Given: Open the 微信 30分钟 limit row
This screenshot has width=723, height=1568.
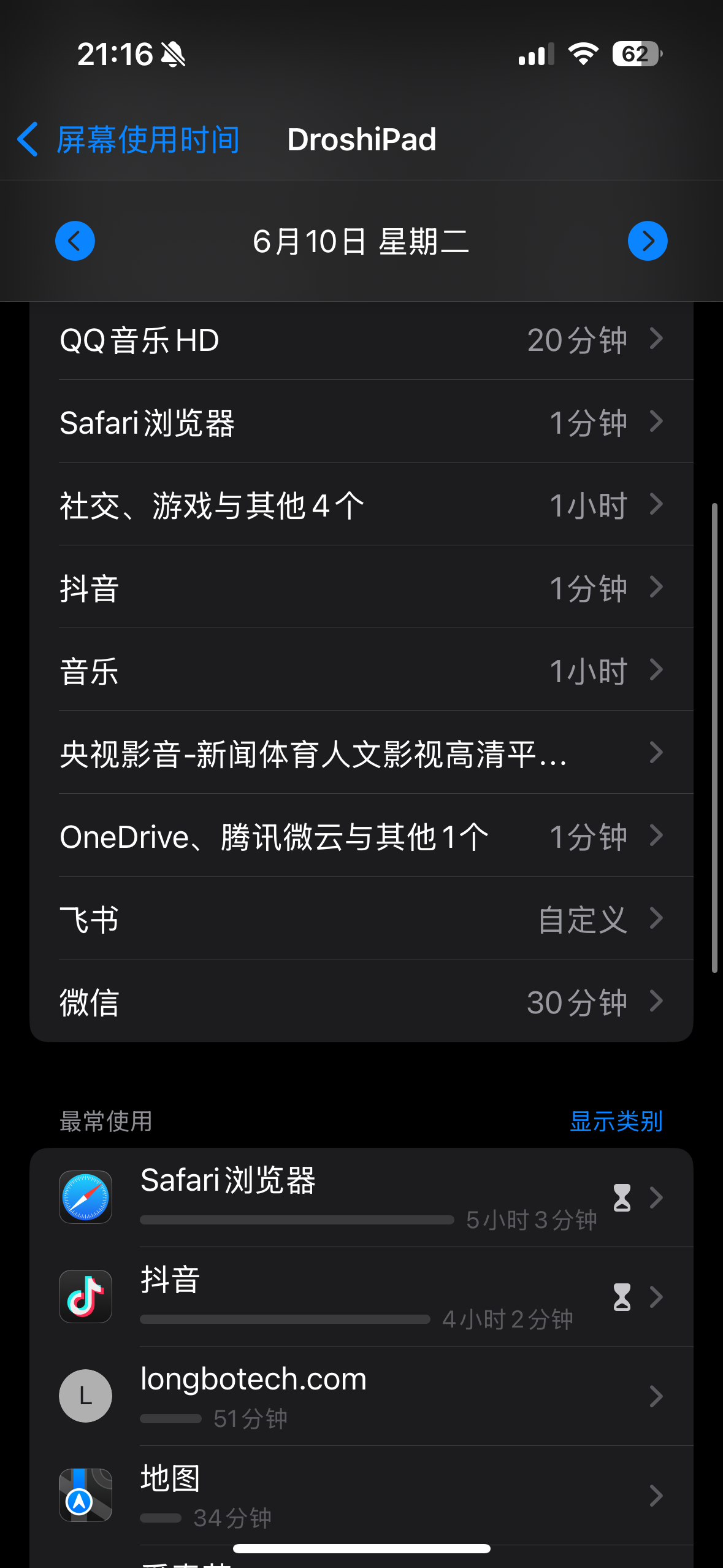Looking at the screenshot, I should click(x=362, y=1002).
